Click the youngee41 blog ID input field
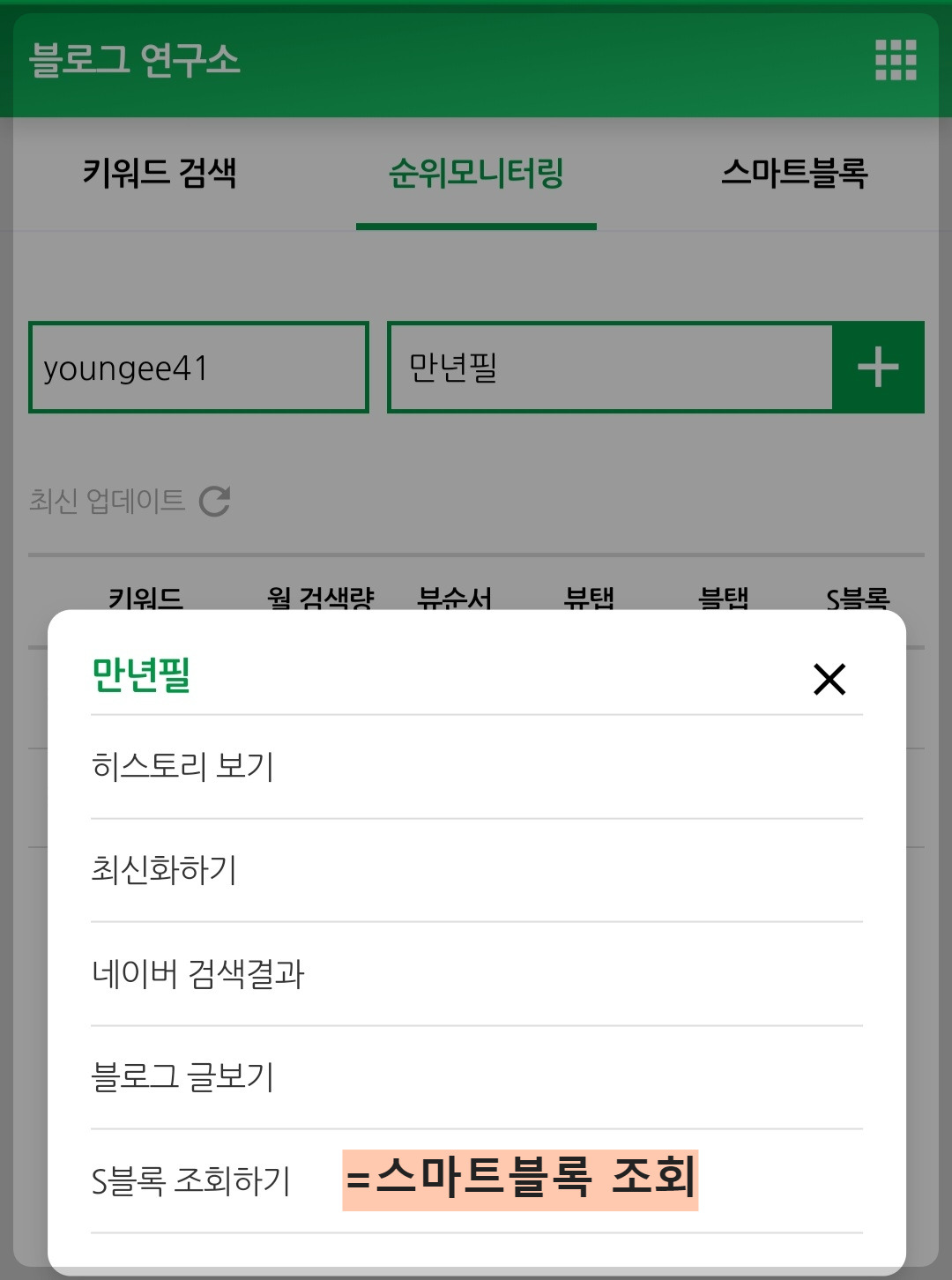 point(197,367)
